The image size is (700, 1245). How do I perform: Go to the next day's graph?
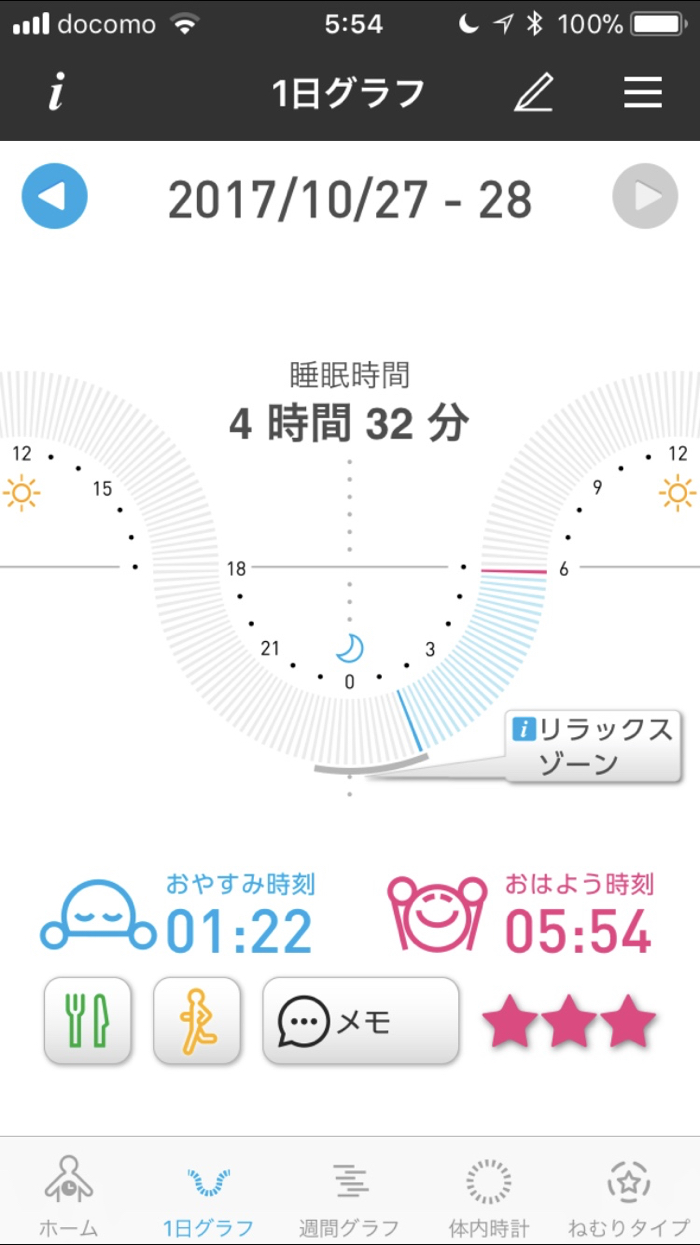pos(645,196)
